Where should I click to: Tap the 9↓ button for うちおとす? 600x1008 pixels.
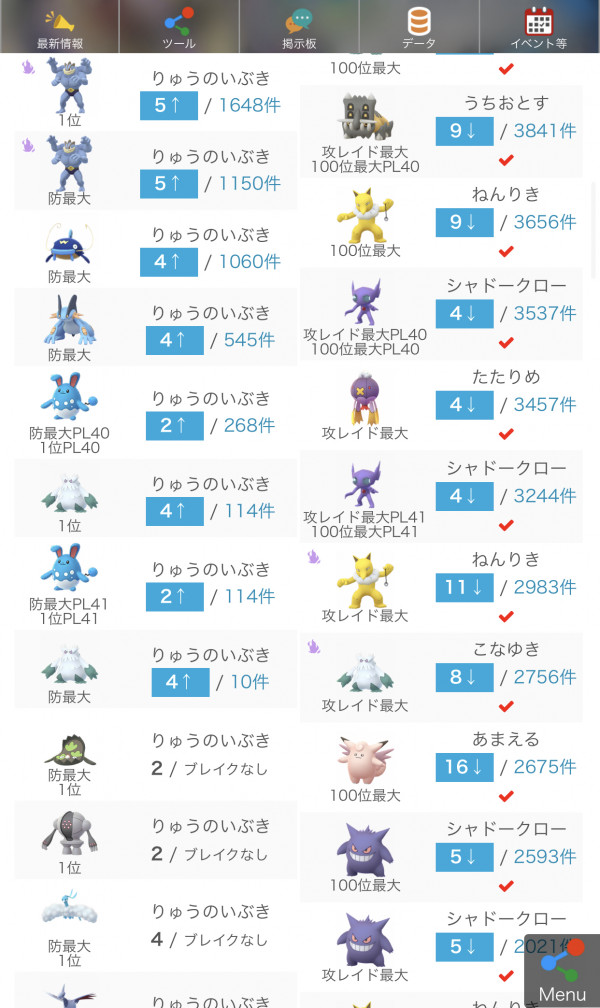(464, 131)
